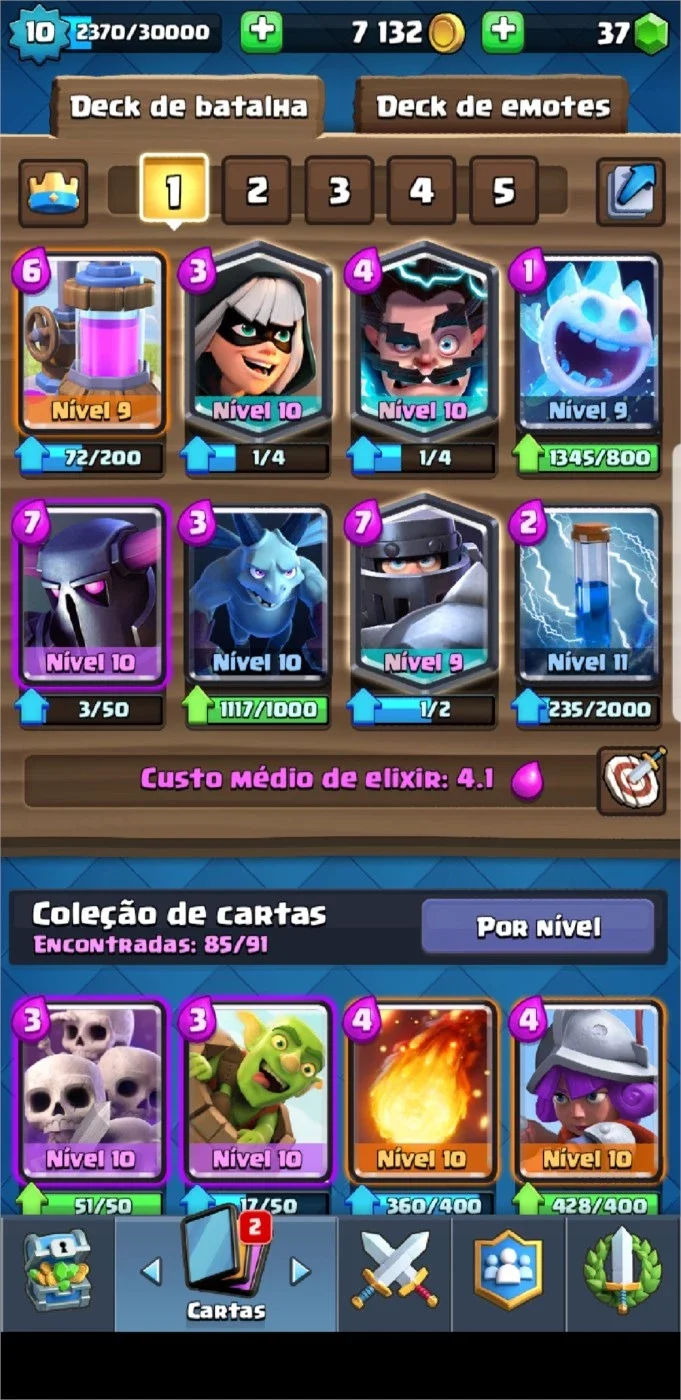Select deck slot 2
The height and width of the screenshot is (1400, 681).
pos(257,190)
